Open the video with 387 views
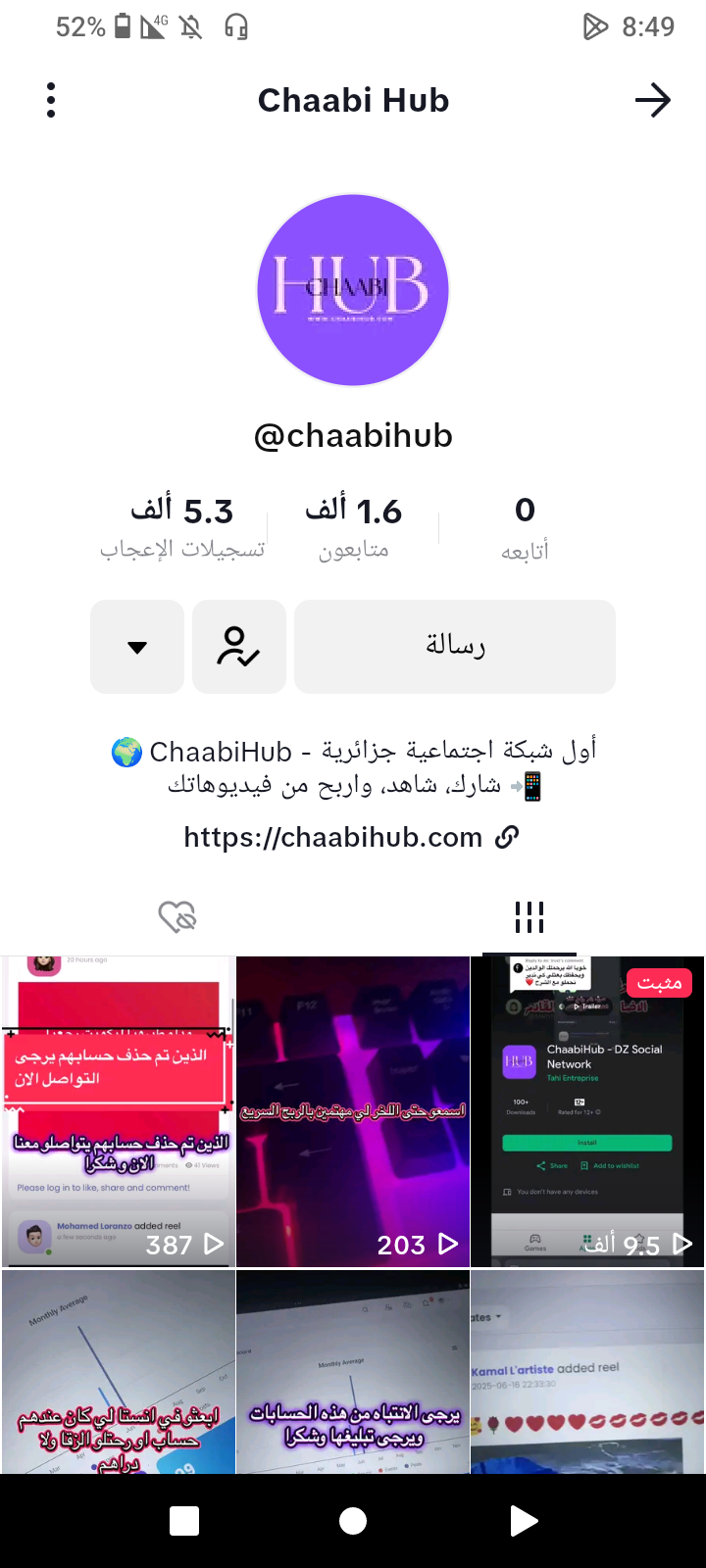706x1568 pixels. pos(118,1111)
